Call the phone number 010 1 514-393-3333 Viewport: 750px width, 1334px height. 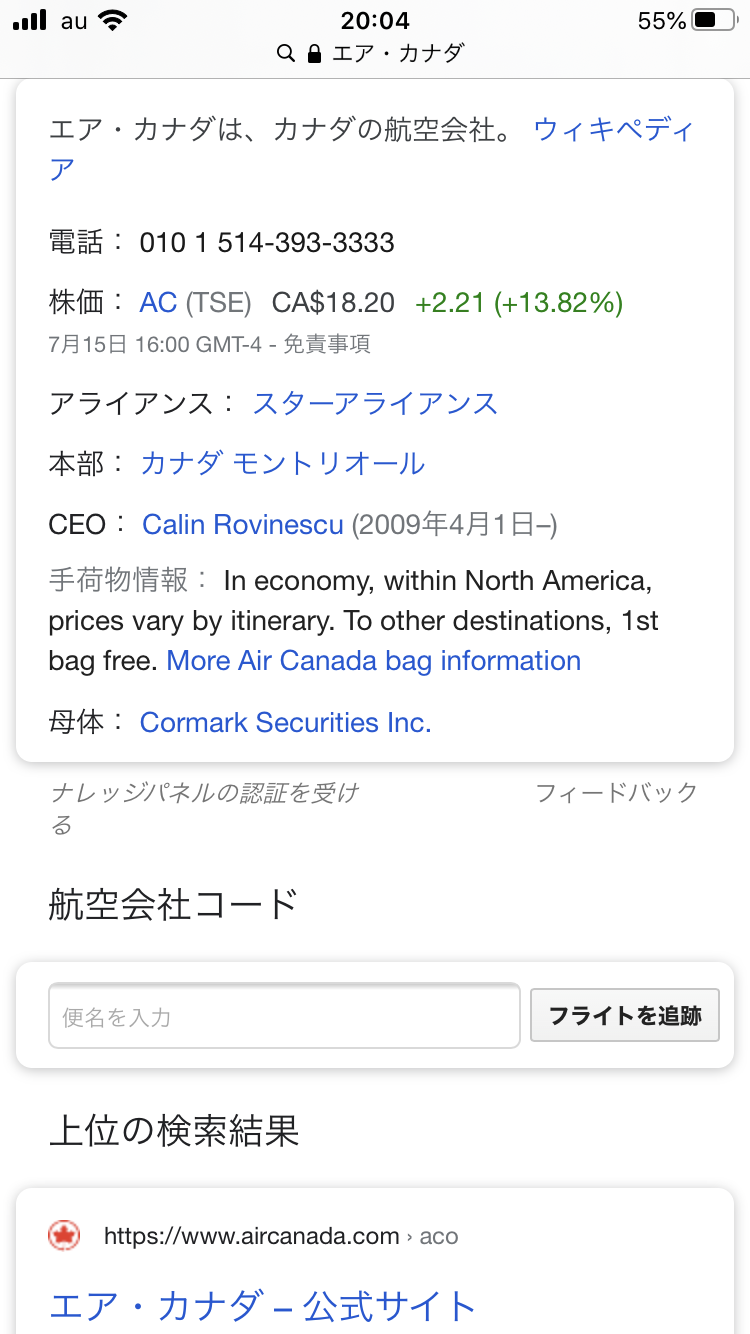point(266,242)
